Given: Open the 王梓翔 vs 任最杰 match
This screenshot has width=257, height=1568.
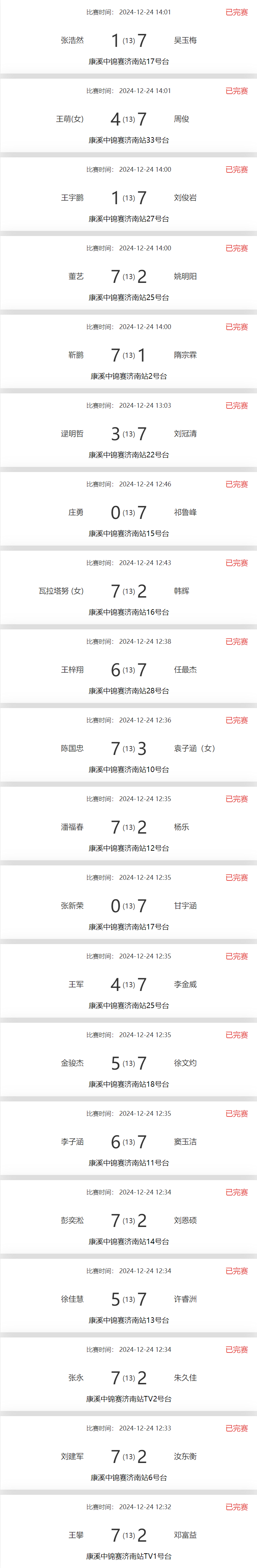Looking at the screenshot, I should (x=128, y=669).
